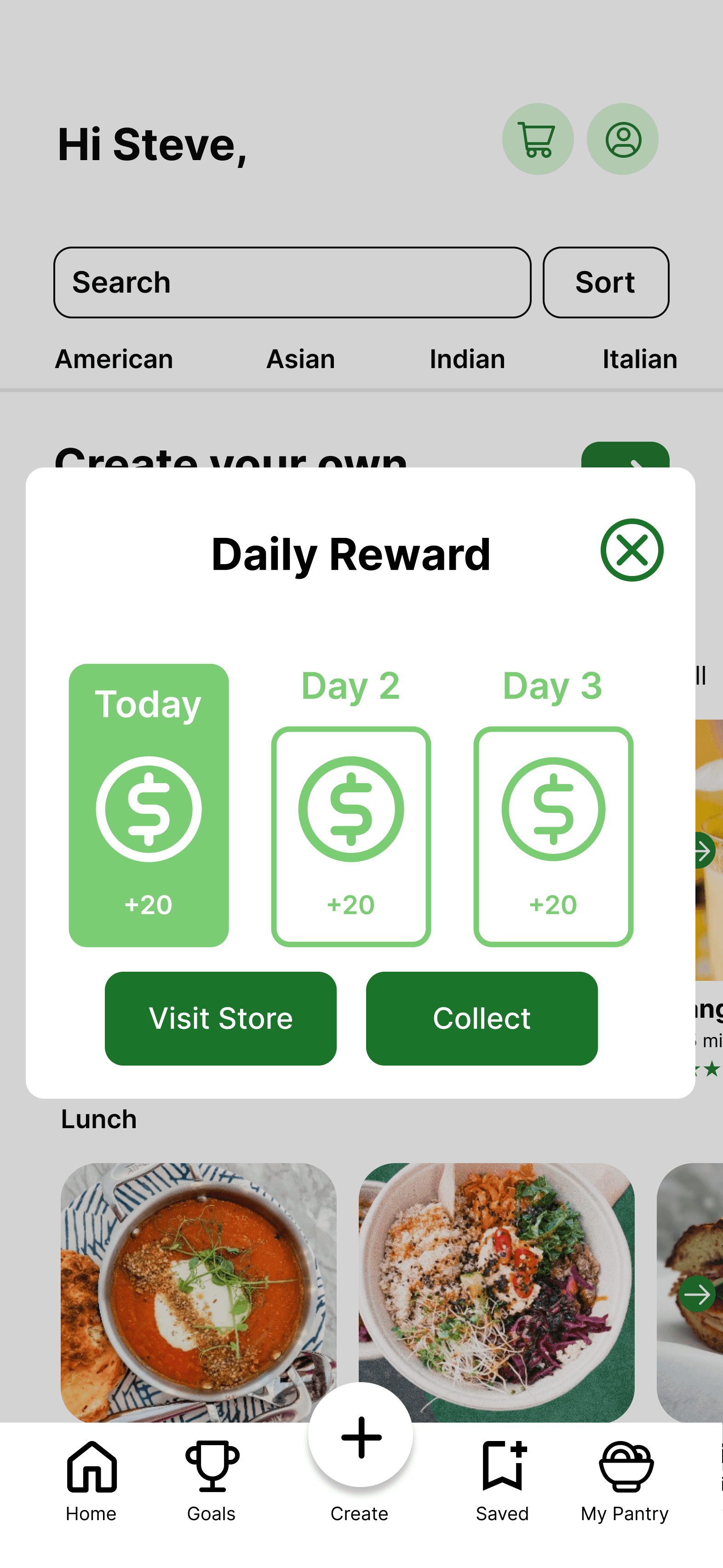
Task: Tap the Visit Store button
Action: click(220, 1018)
